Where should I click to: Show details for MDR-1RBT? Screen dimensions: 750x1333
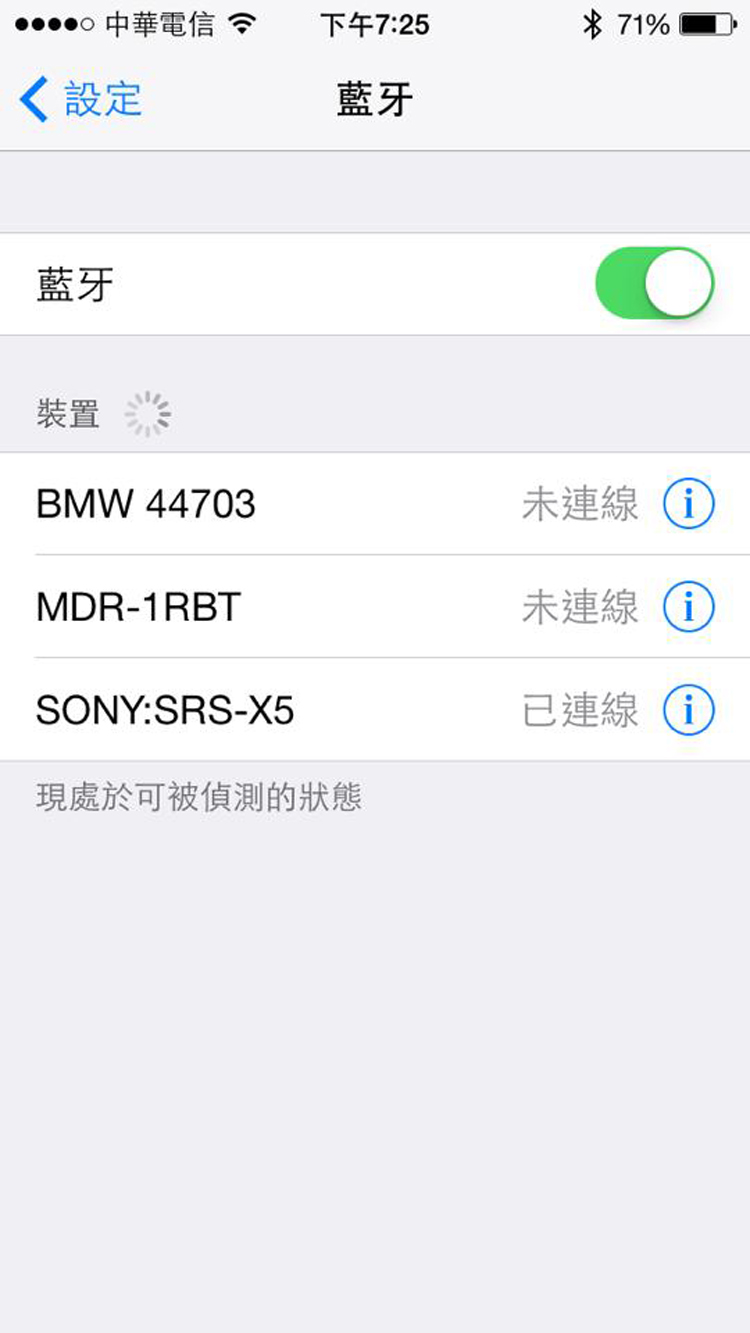point(689,607)
